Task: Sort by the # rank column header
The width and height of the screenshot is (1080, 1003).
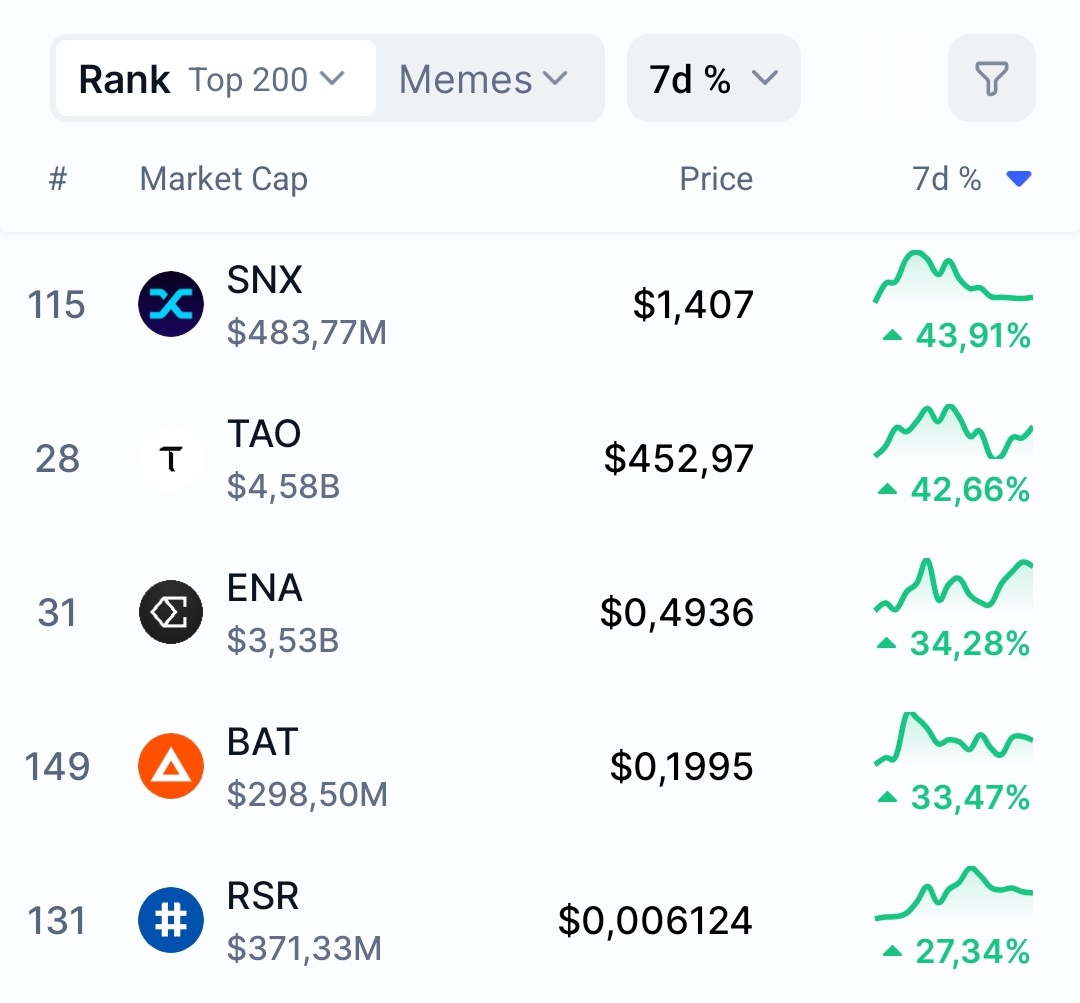Action: point(58,179)
